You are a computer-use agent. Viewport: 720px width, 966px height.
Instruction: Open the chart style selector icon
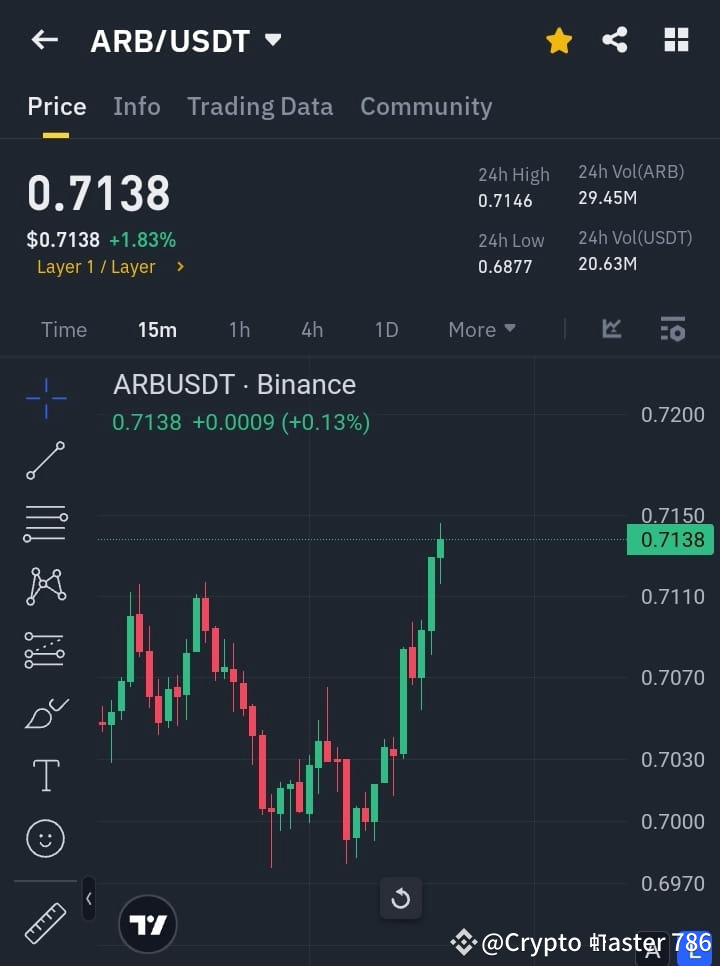(x=610, y=329)
